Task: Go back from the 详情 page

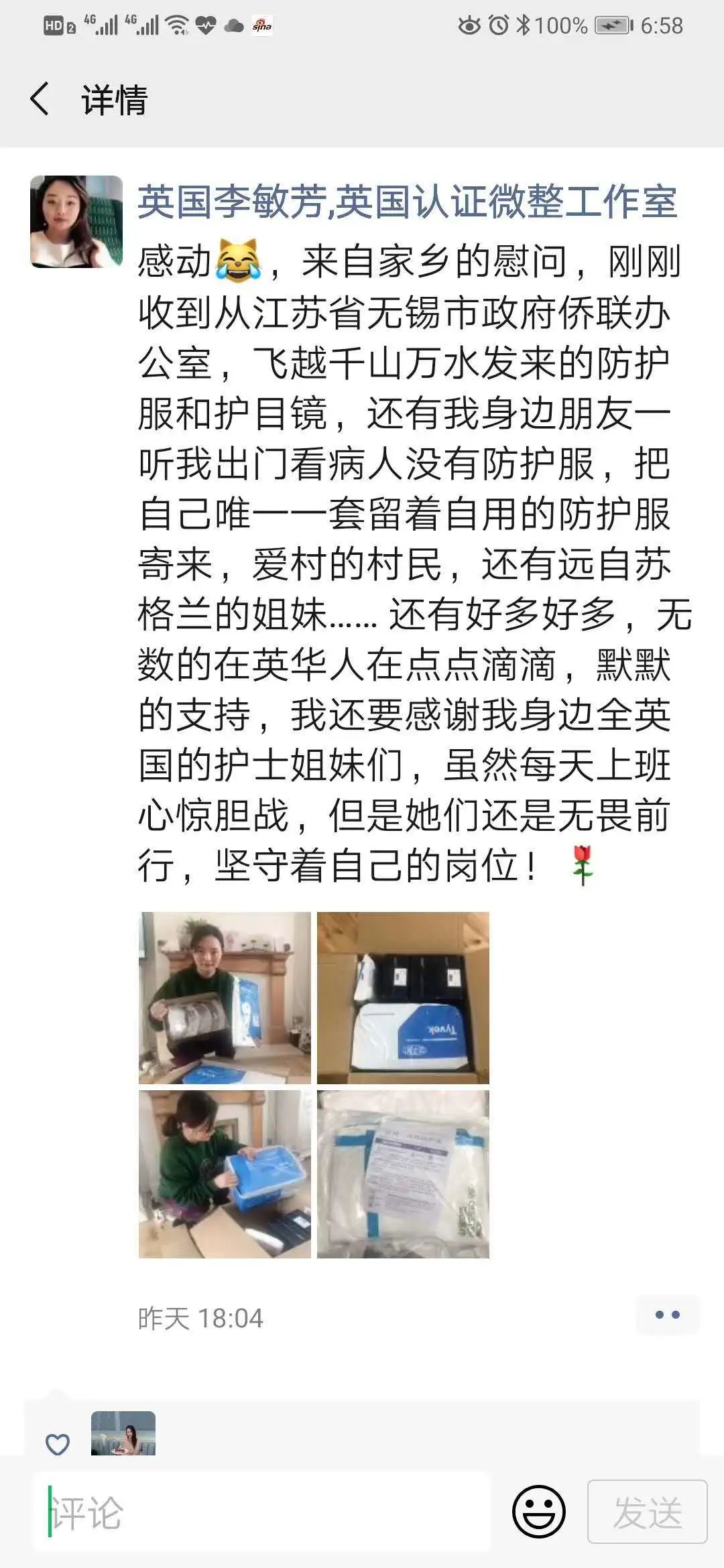Action: pos(40,99)
